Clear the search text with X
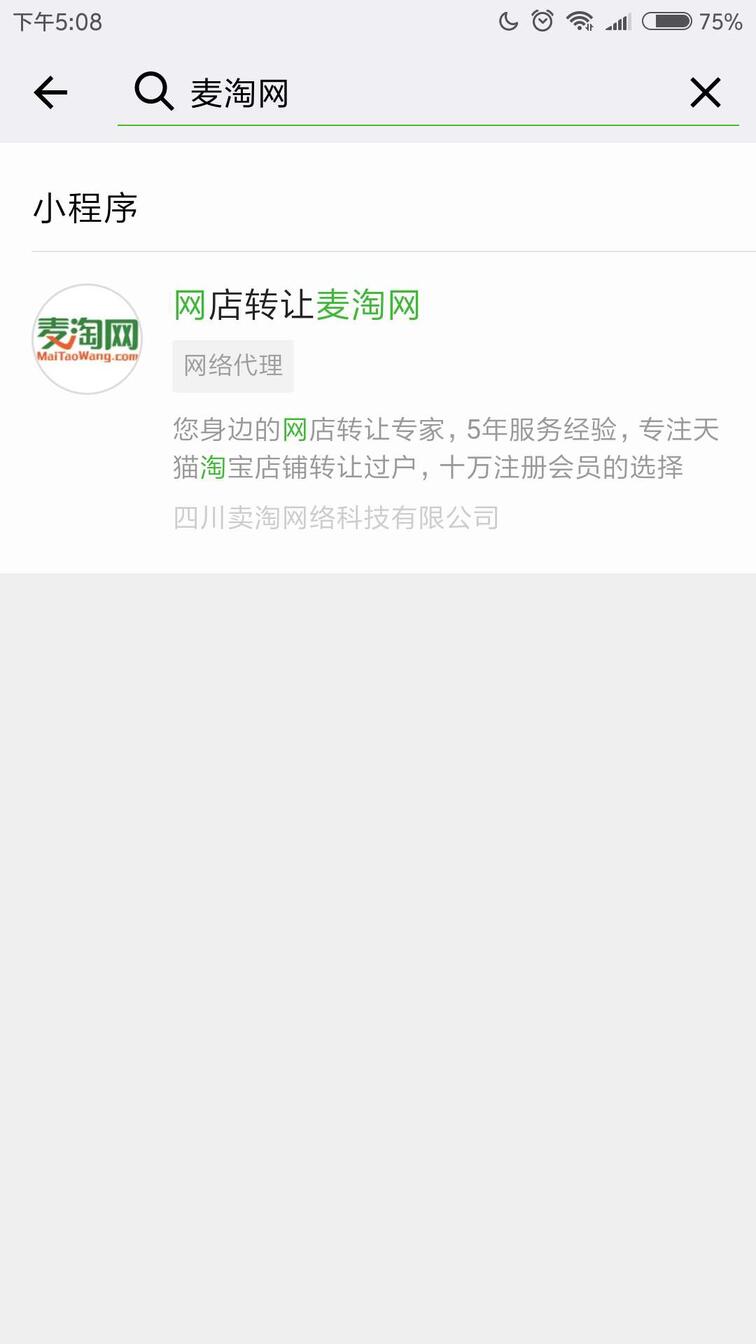The image size is (756, 1344). pos(705,93)
